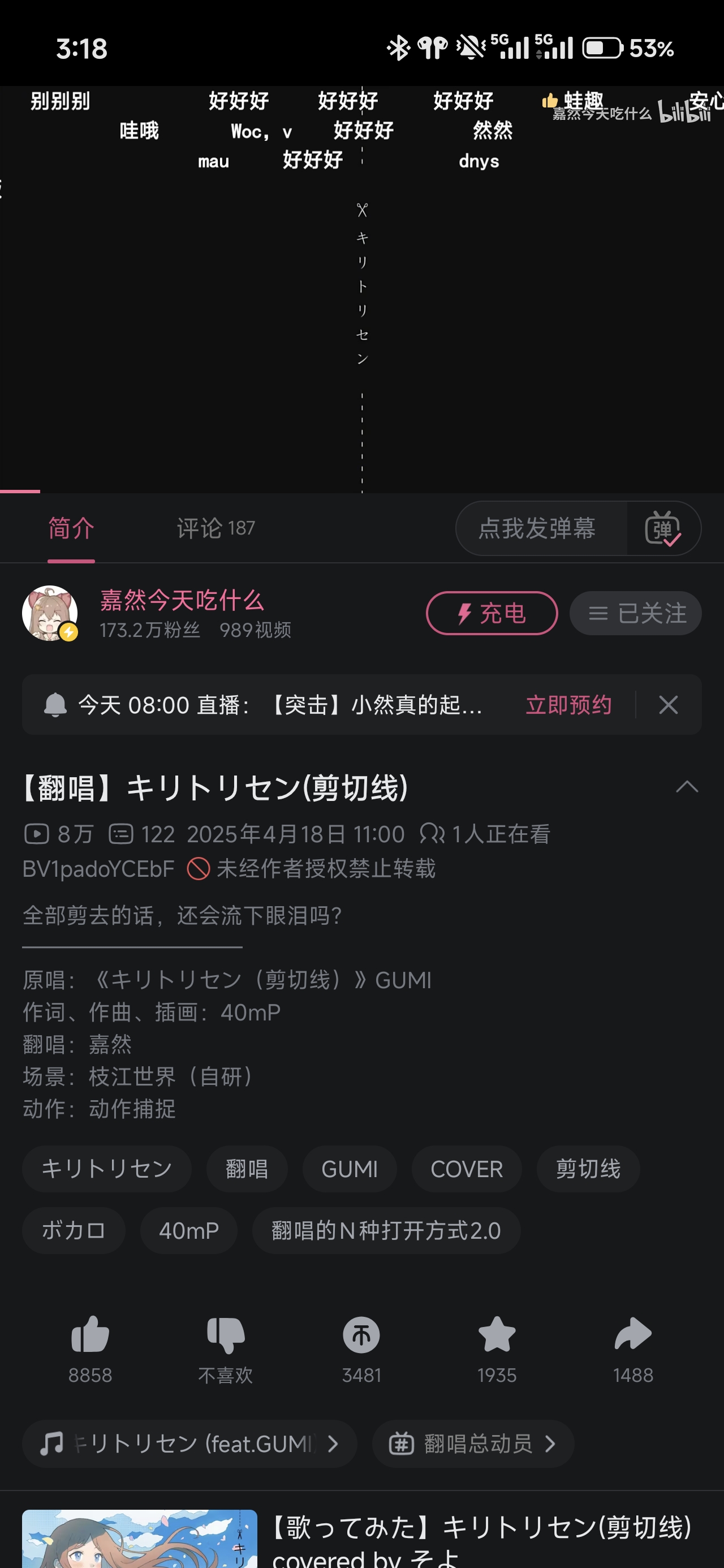The width and height of the screenshot is (724, 1568).
Task: Open the COVER tag
Action: (x=467, y=1169)
